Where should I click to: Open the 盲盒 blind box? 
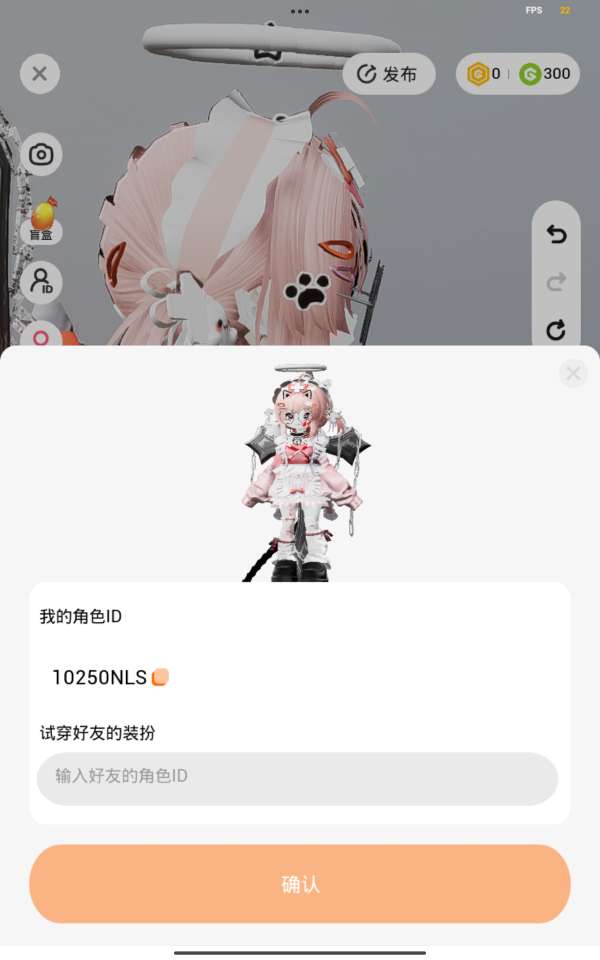(42, 220)
